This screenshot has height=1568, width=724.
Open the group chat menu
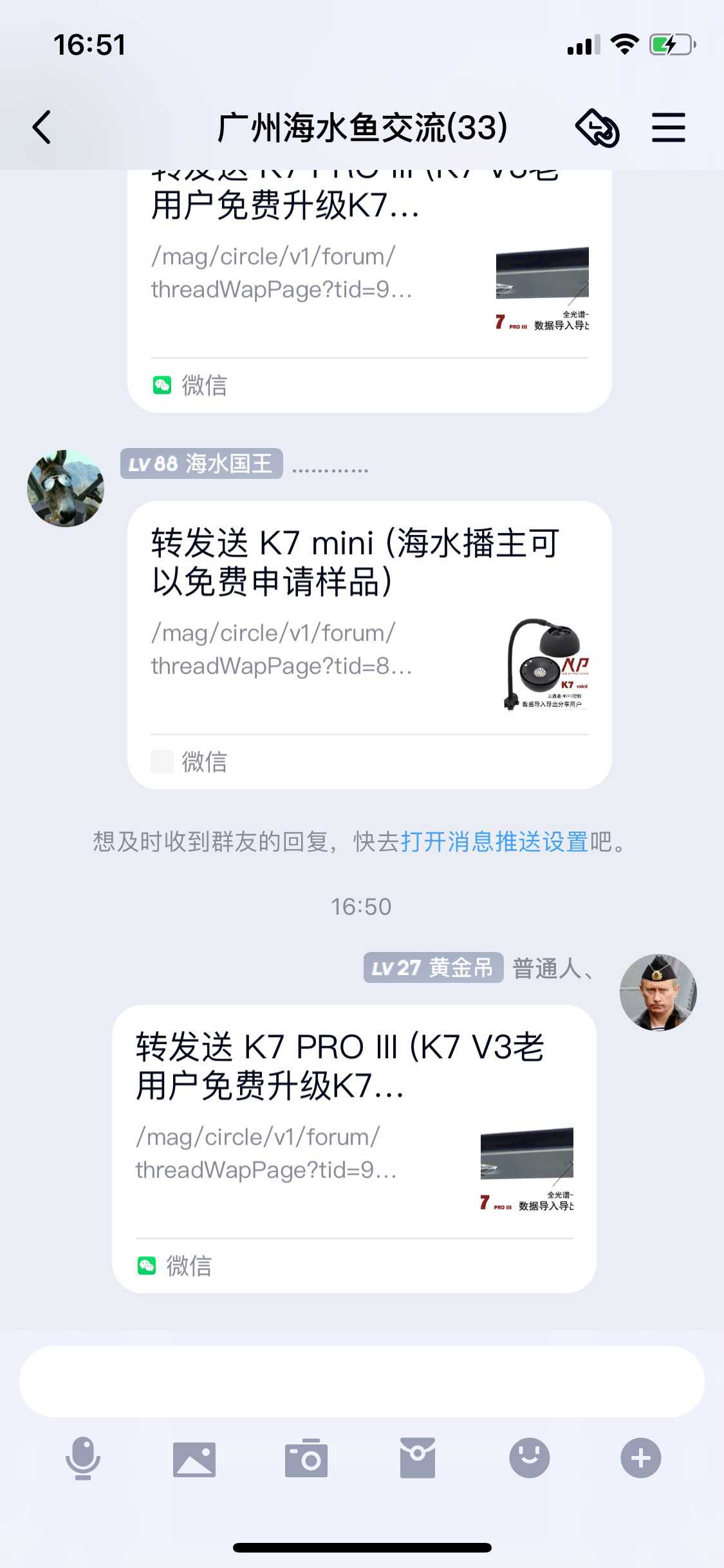(x=668, y=127)
